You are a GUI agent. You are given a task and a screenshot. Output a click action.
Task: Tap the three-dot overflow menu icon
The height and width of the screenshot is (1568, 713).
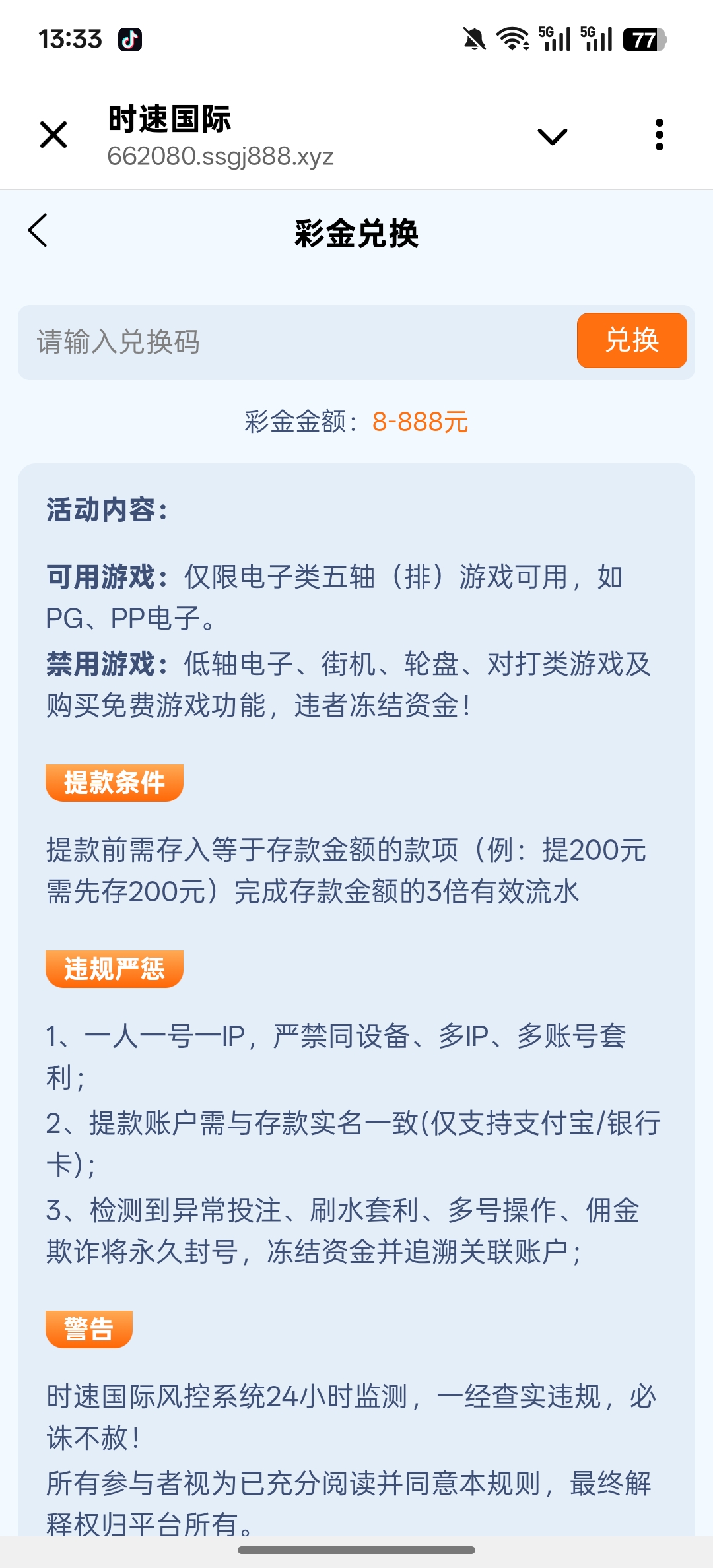tap(659, 135)
